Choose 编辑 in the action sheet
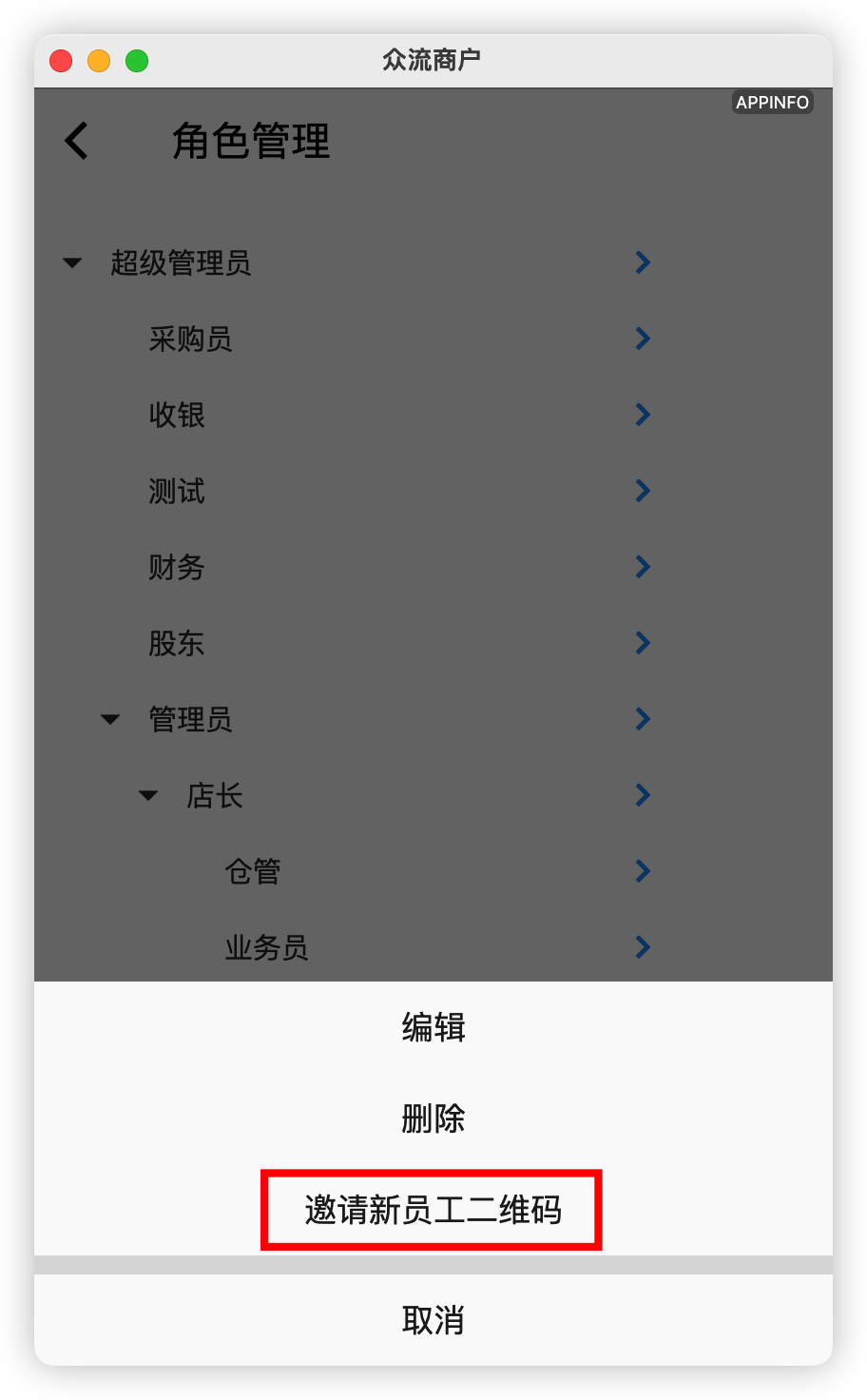This screenshot has height=1400, width=867. tap(433, 1028)
